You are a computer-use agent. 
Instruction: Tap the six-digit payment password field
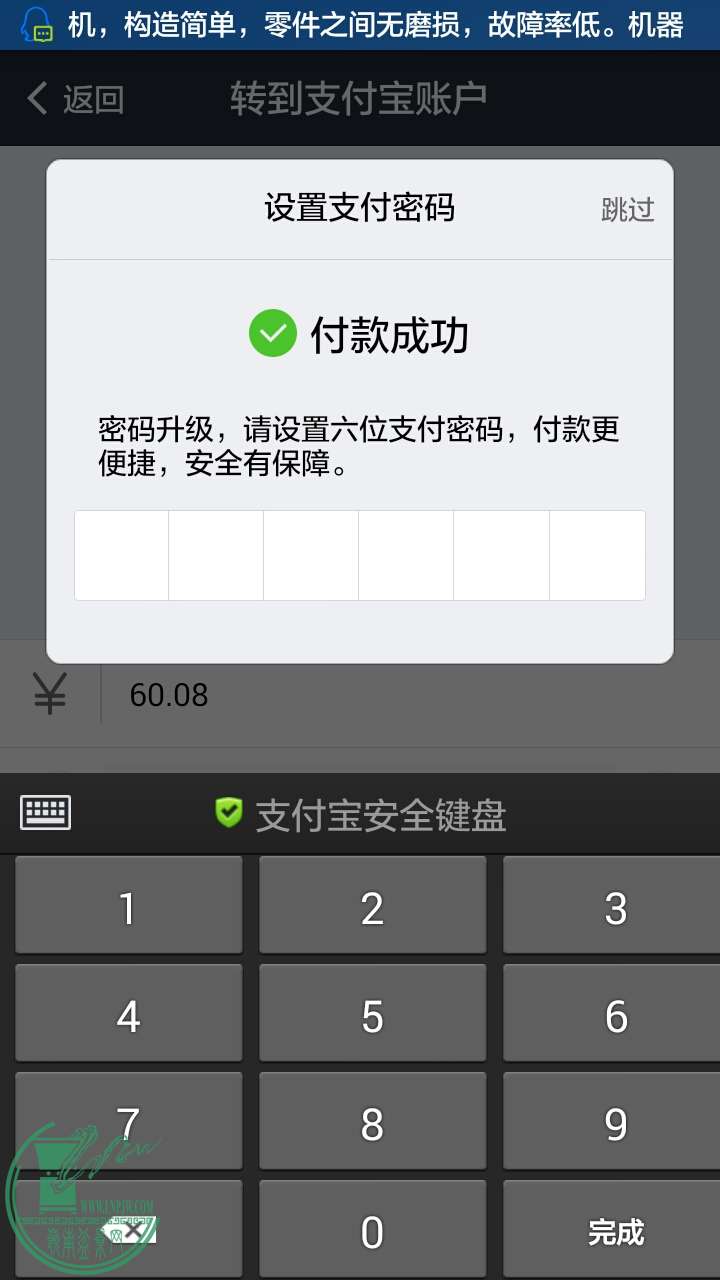(360, 555)
